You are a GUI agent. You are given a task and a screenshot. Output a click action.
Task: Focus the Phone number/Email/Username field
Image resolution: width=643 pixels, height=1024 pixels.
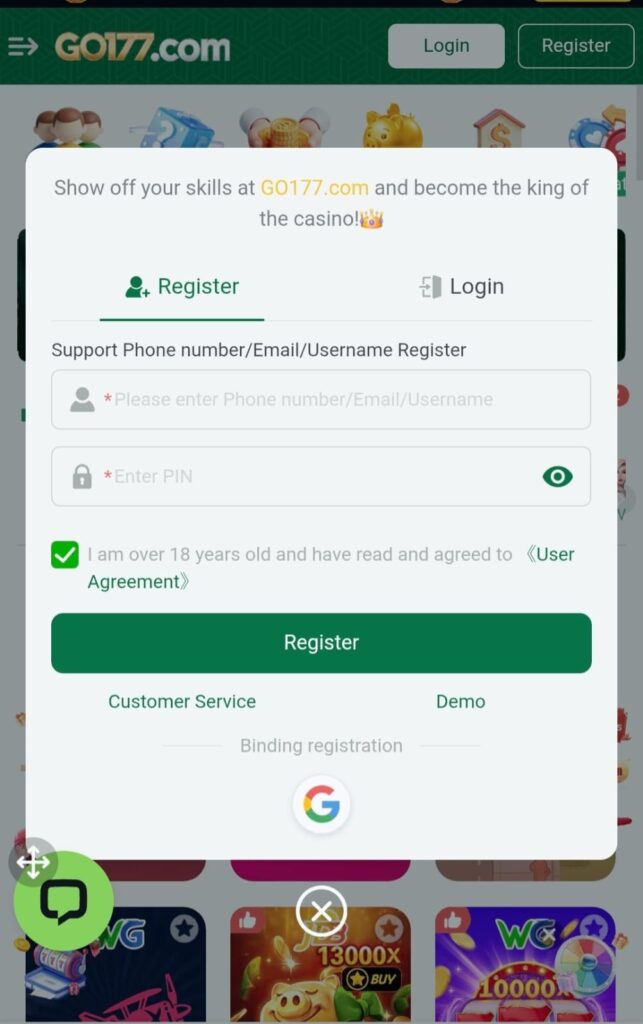340,400
